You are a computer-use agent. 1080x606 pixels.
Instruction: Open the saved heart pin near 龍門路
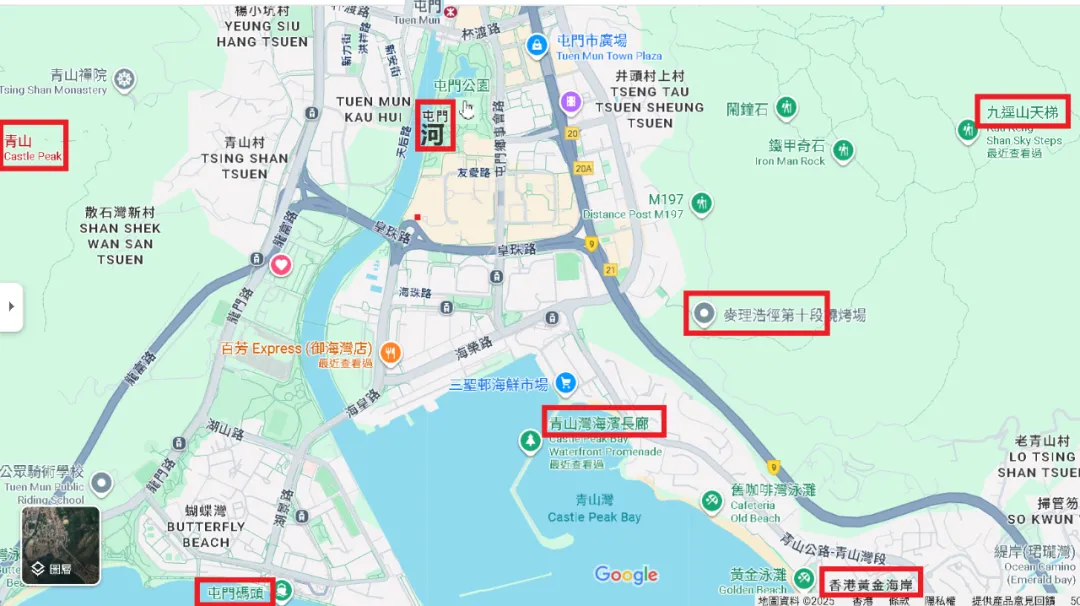pos(281,265)
